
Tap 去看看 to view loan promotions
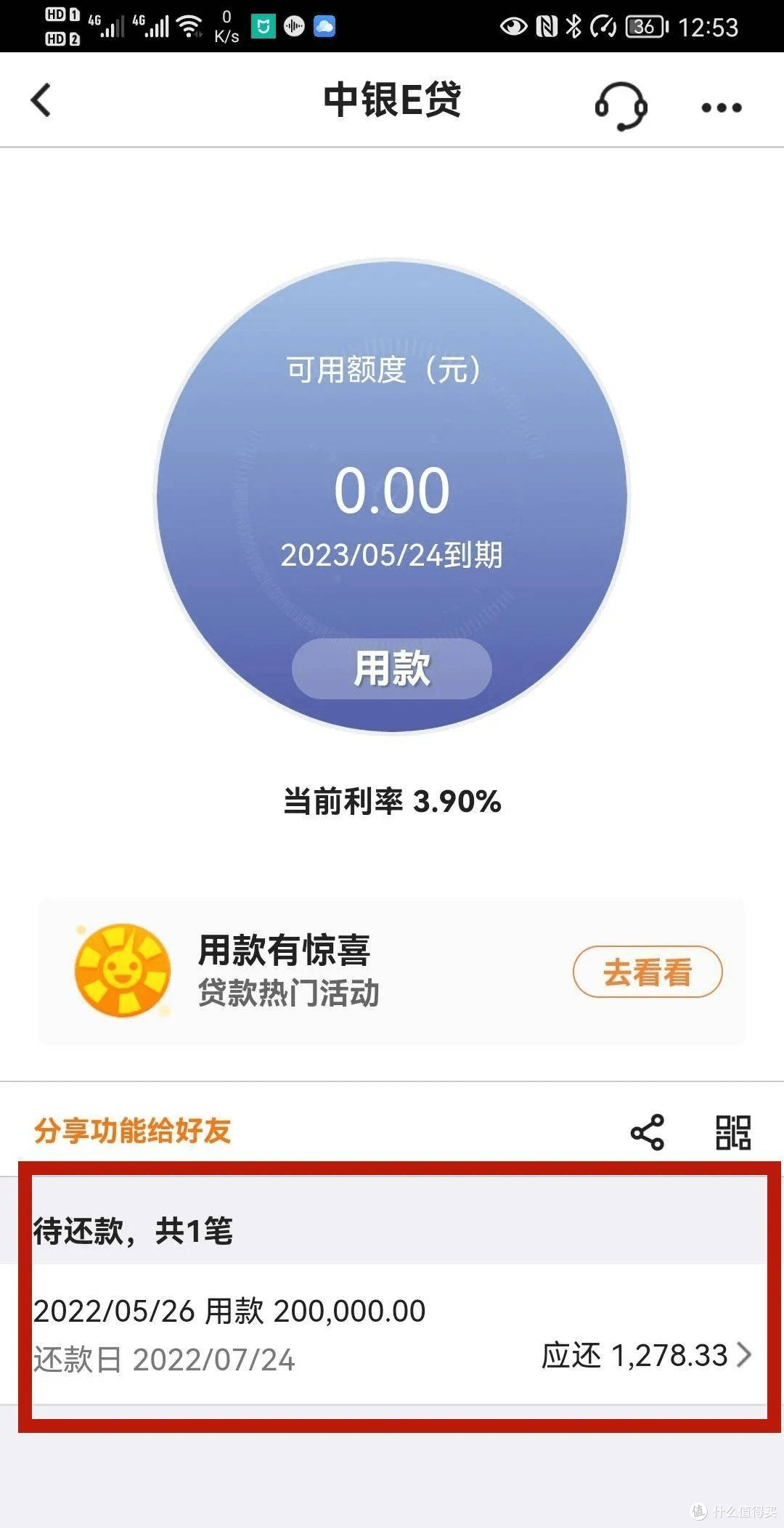tap(648, 971)
